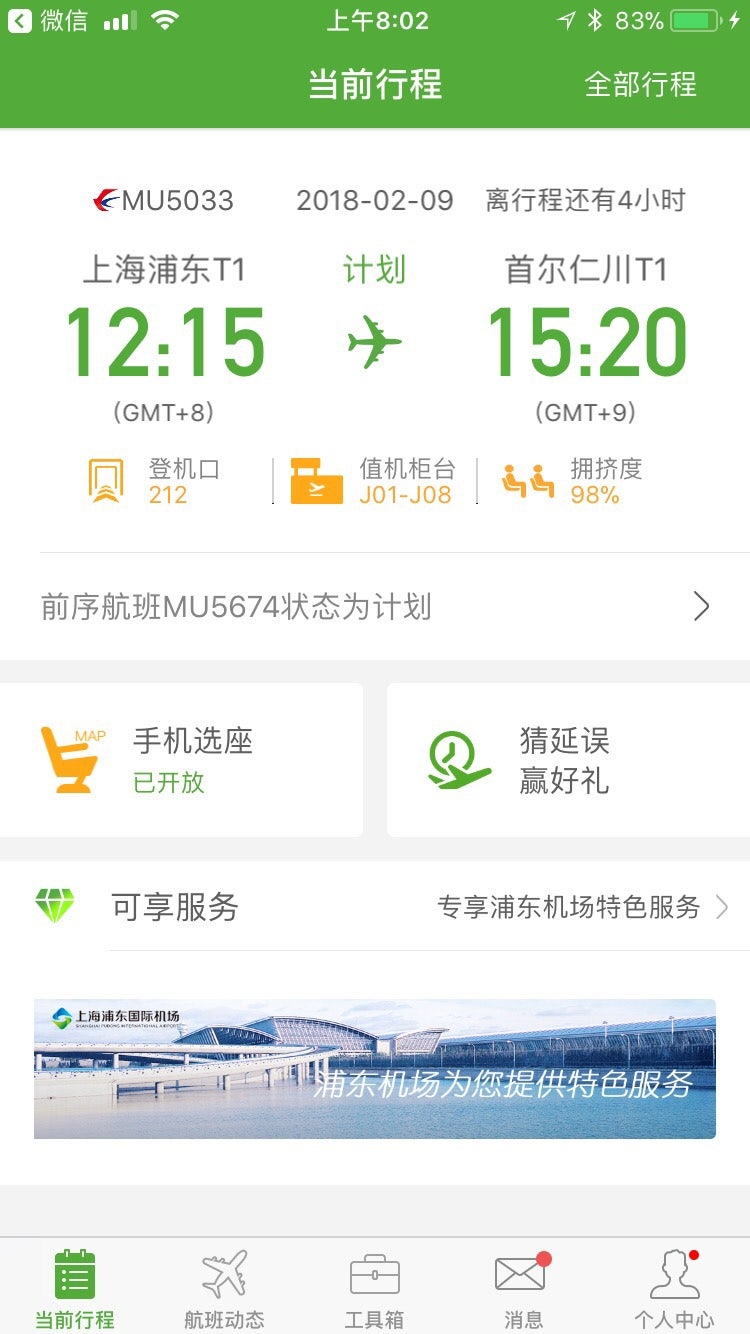Return to 微信 via the status bar back link

point(48,20)
